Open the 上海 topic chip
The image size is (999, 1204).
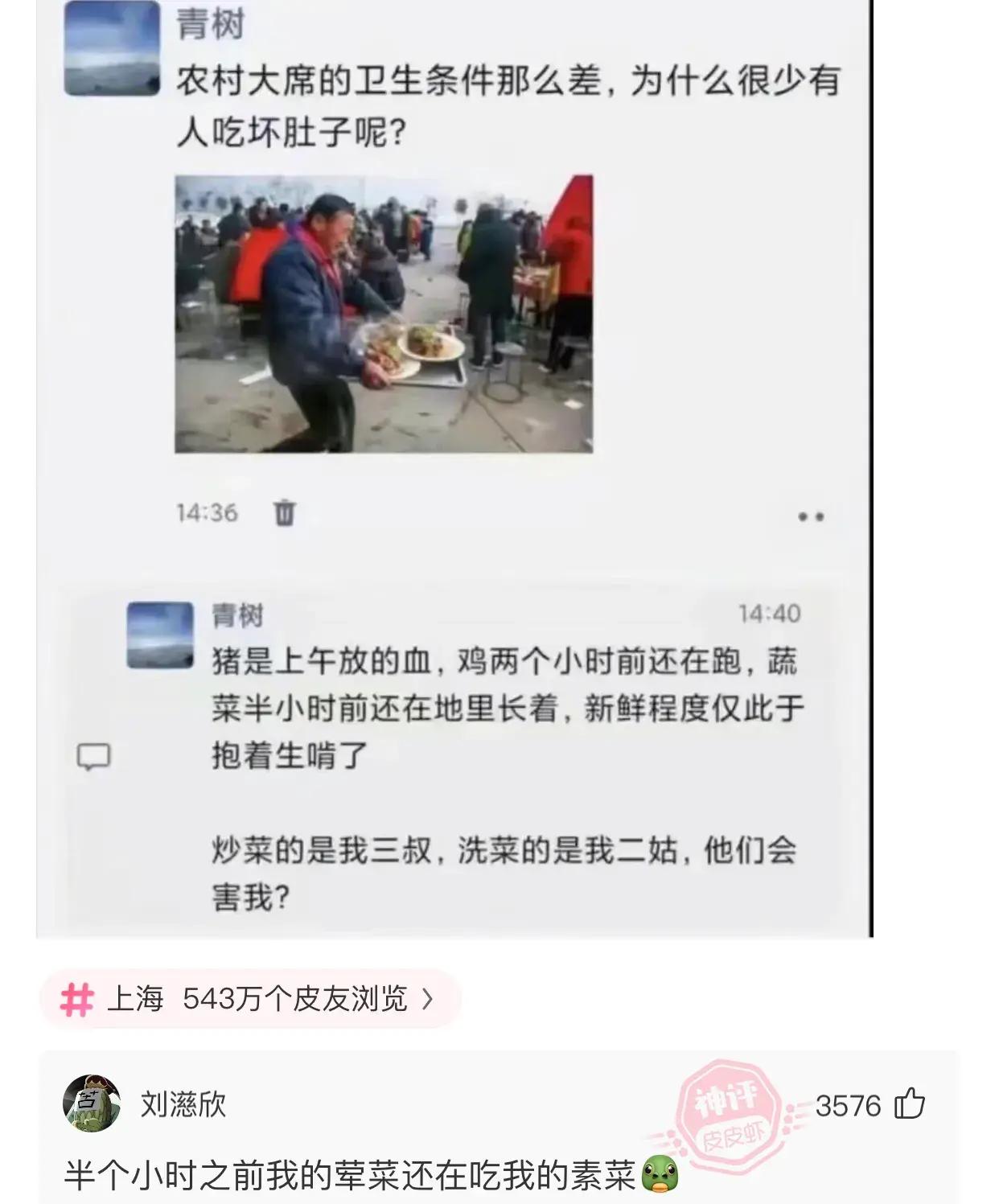coord(249,999)
